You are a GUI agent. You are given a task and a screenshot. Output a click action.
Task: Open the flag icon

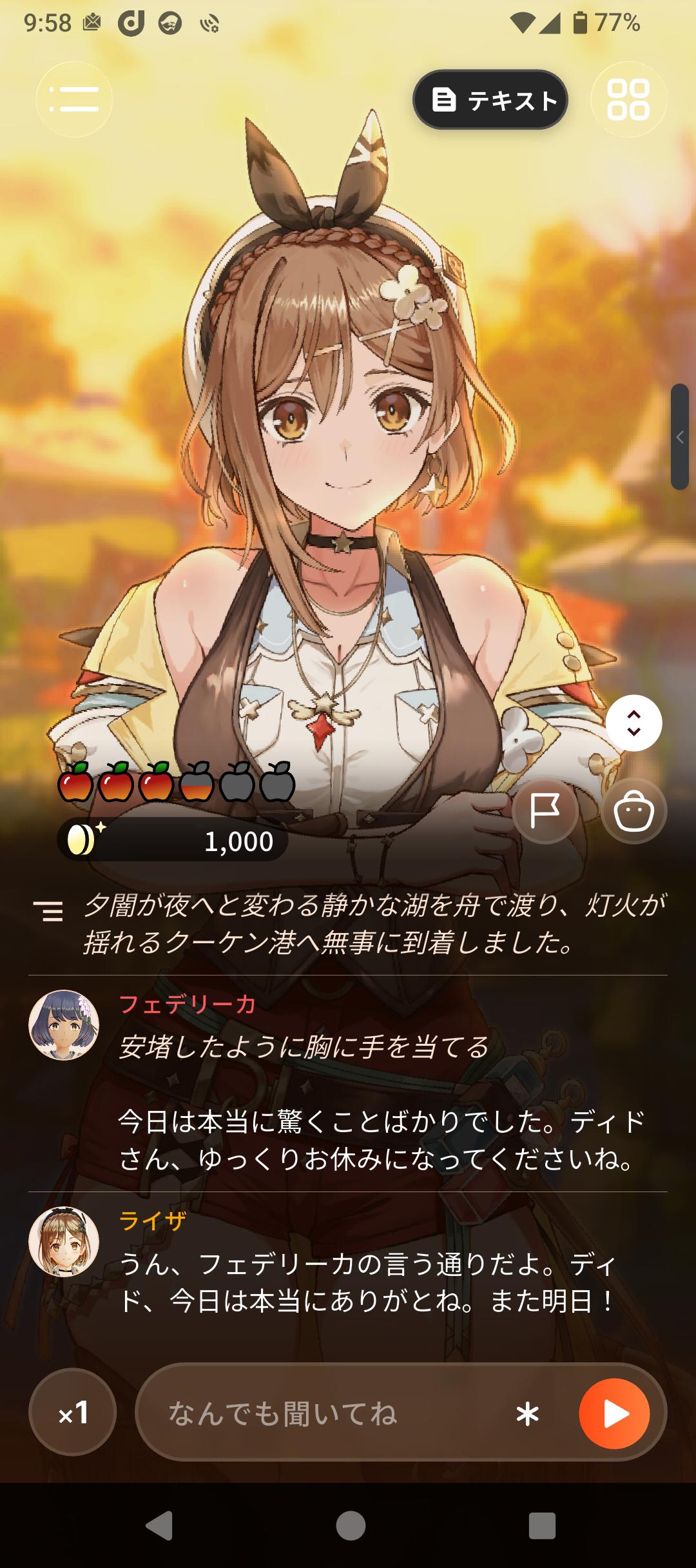pos(545,810)
